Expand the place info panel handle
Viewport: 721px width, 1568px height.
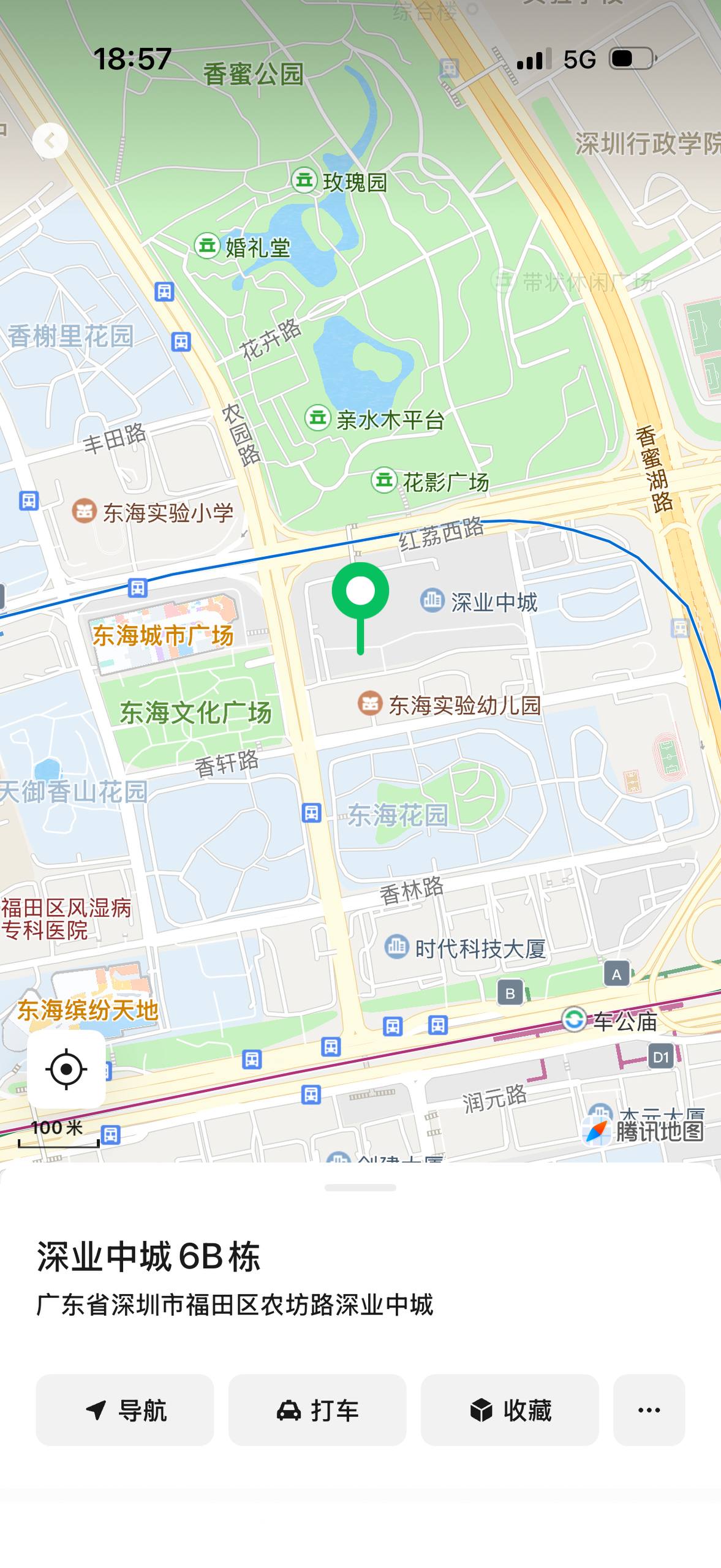[360, 1187]
